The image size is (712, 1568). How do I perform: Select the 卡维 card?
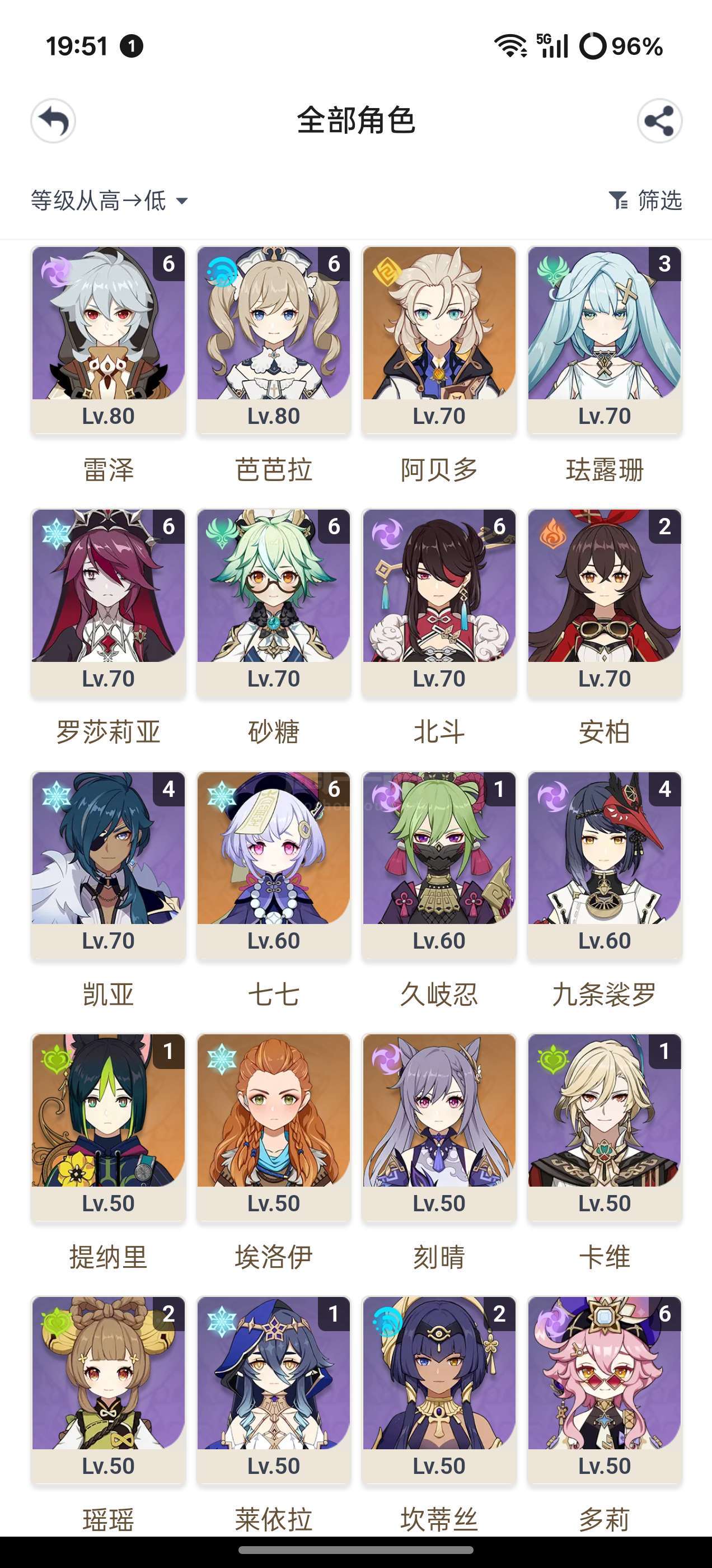(x=605, y=1127)
